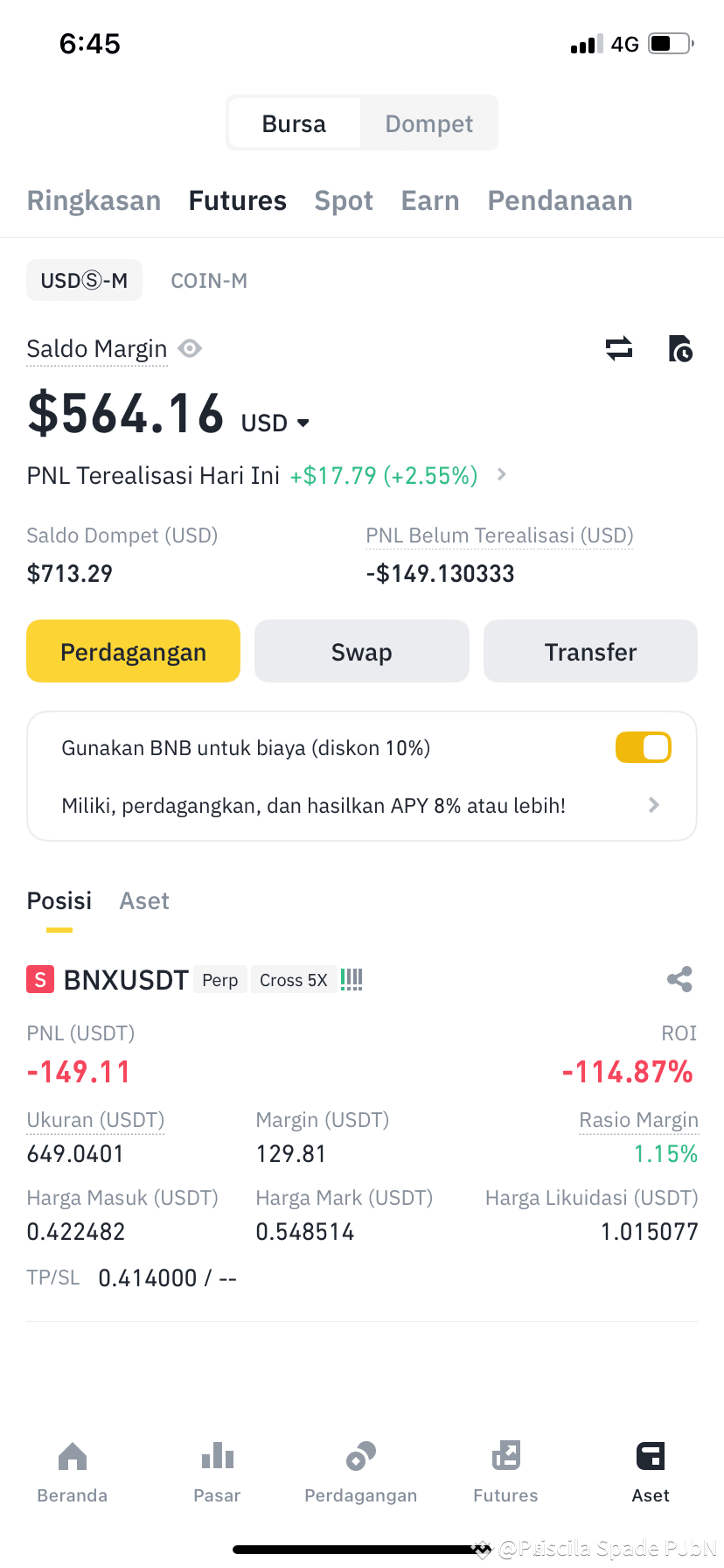
Task: Hide margin balance with the eye icon
Action: point(190,348)
